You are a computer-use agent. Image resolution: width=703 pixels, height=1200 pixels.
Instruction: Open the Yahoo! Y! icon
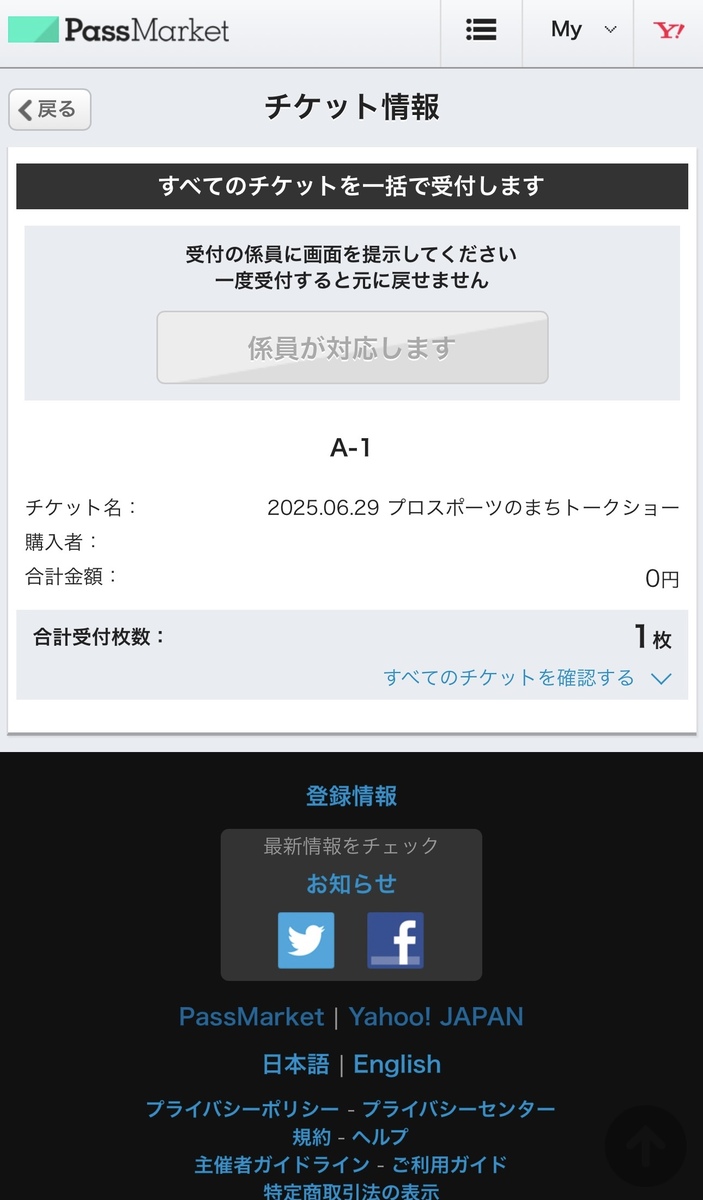pos(669,30)
